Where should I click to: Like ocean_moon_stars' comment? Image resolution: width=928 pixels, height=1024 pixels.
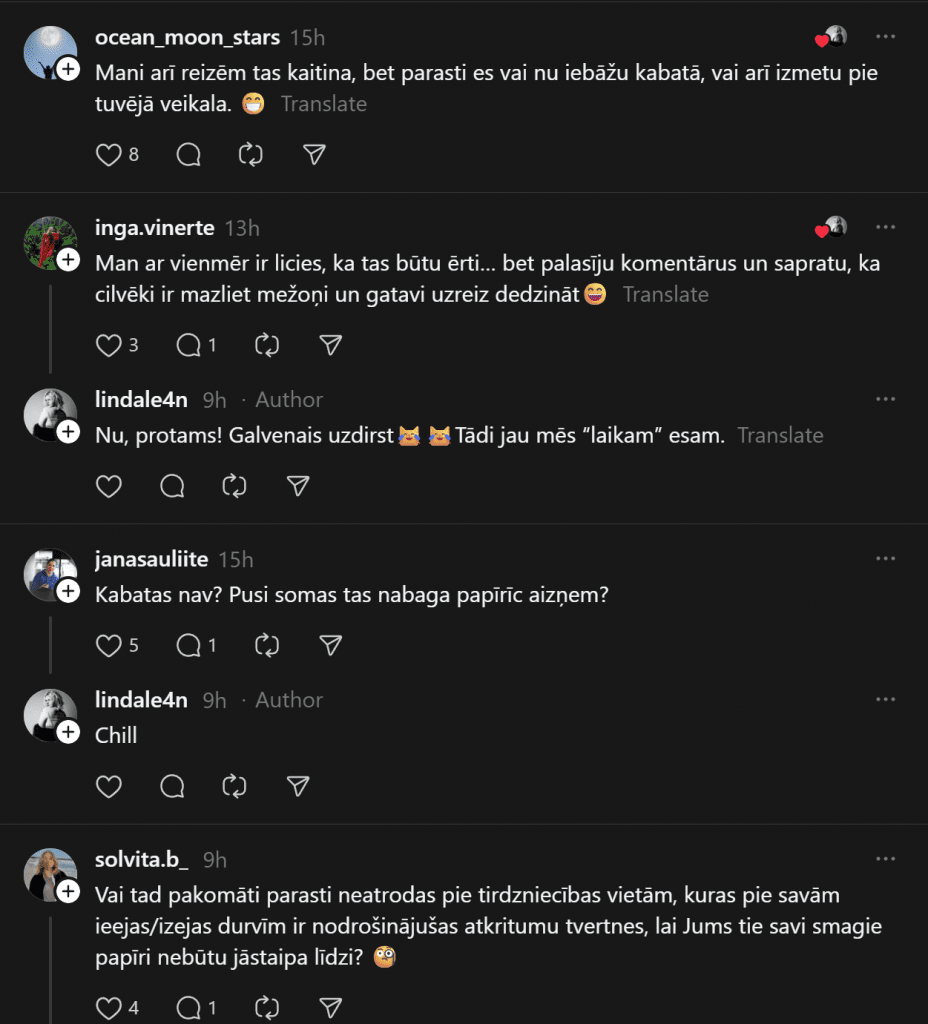108,154
